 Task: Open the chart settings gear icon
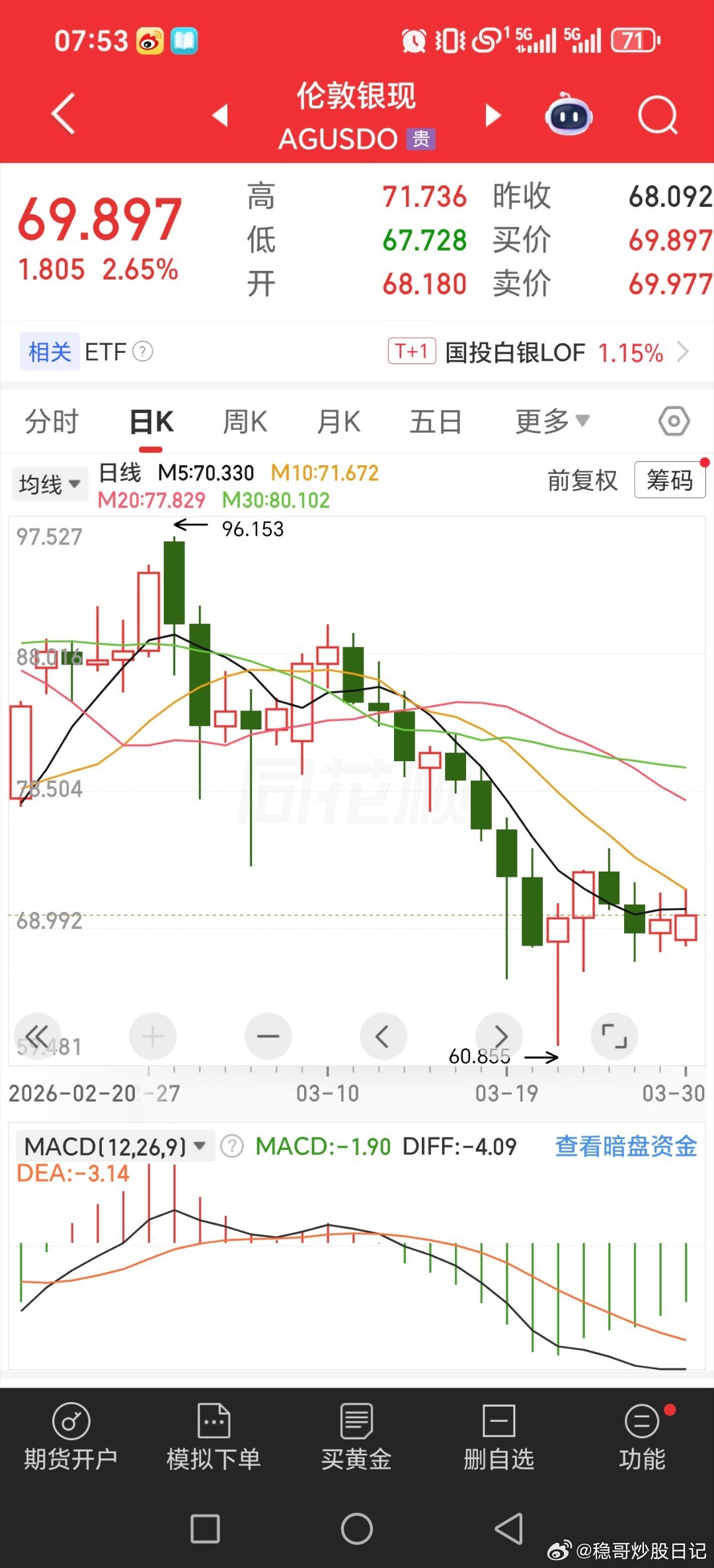674,420
